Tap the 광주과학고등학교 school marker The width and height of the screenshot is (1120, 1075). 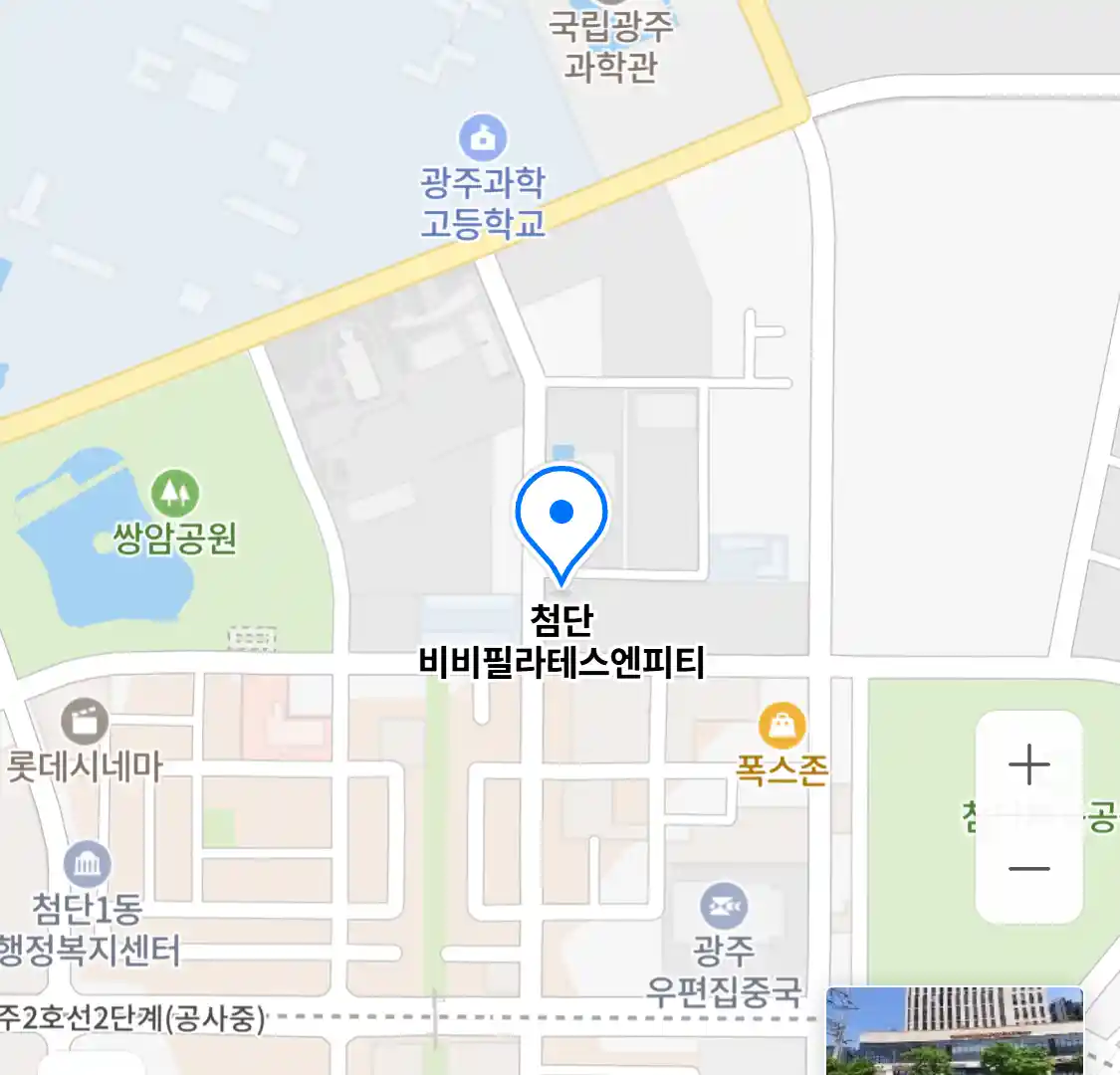(x=483, y=137)
